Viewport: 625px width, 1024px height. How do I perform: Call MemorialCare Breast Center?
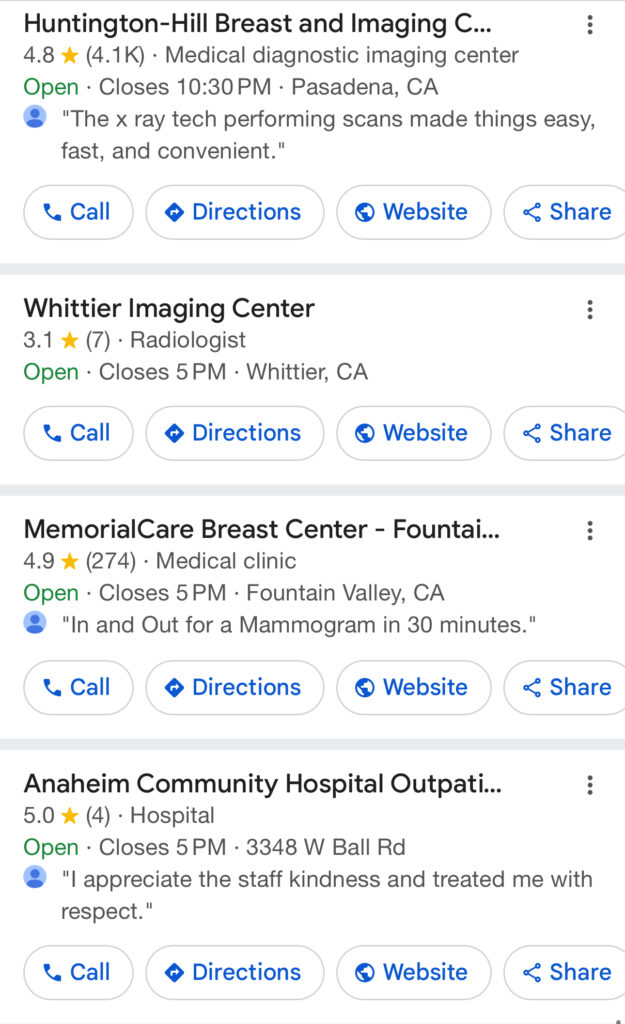pos(78,687)
